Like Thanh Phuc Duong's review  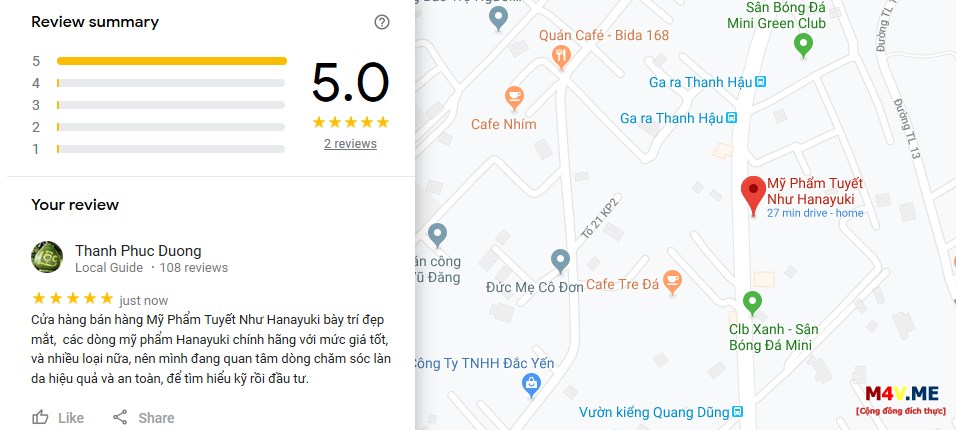[57, 418]
